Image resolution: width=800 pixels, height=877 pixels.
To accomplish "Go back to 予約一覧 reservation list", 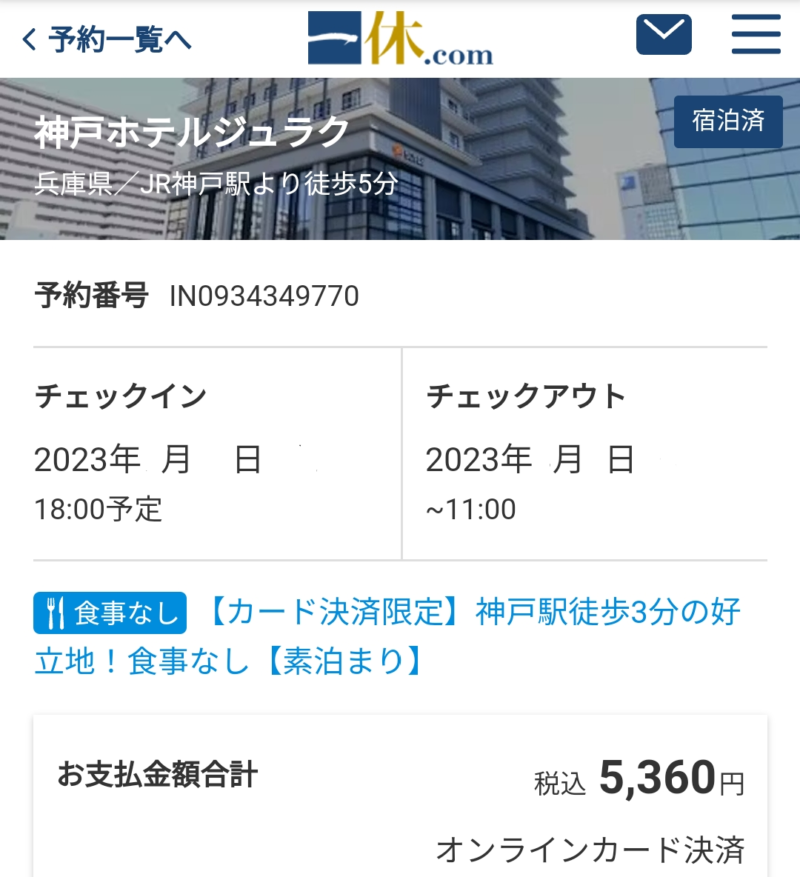I will click(x=106, y=39).
